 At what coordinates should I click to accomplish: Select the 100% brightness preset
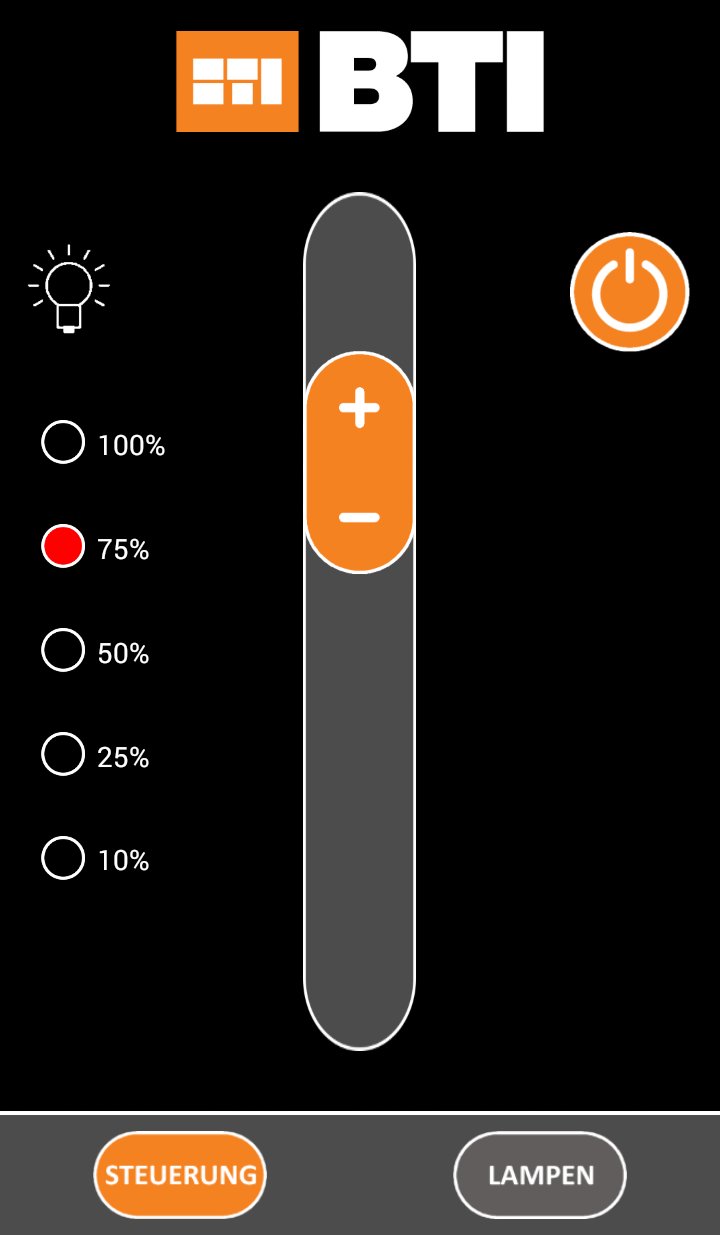(63, 443)
